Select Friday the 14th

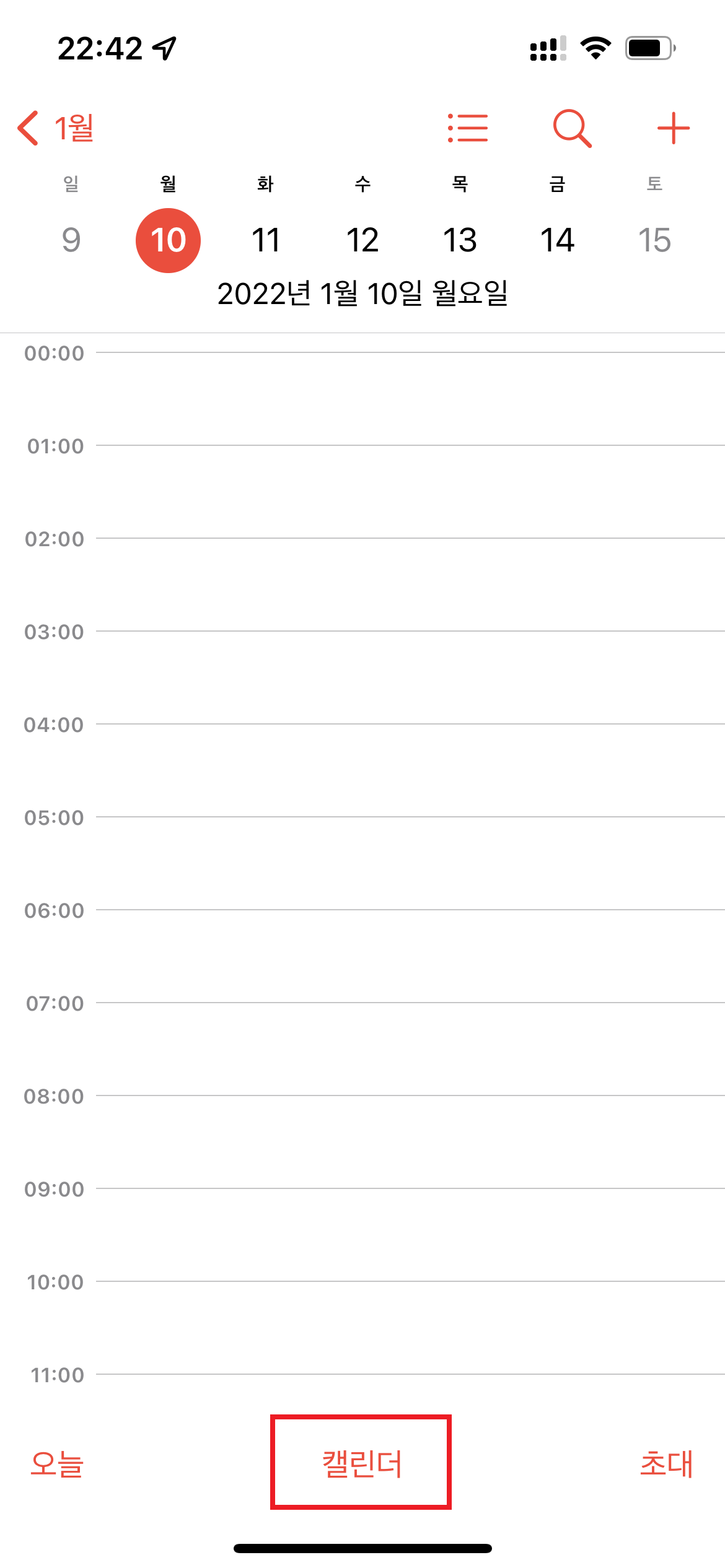click(557, 240)
